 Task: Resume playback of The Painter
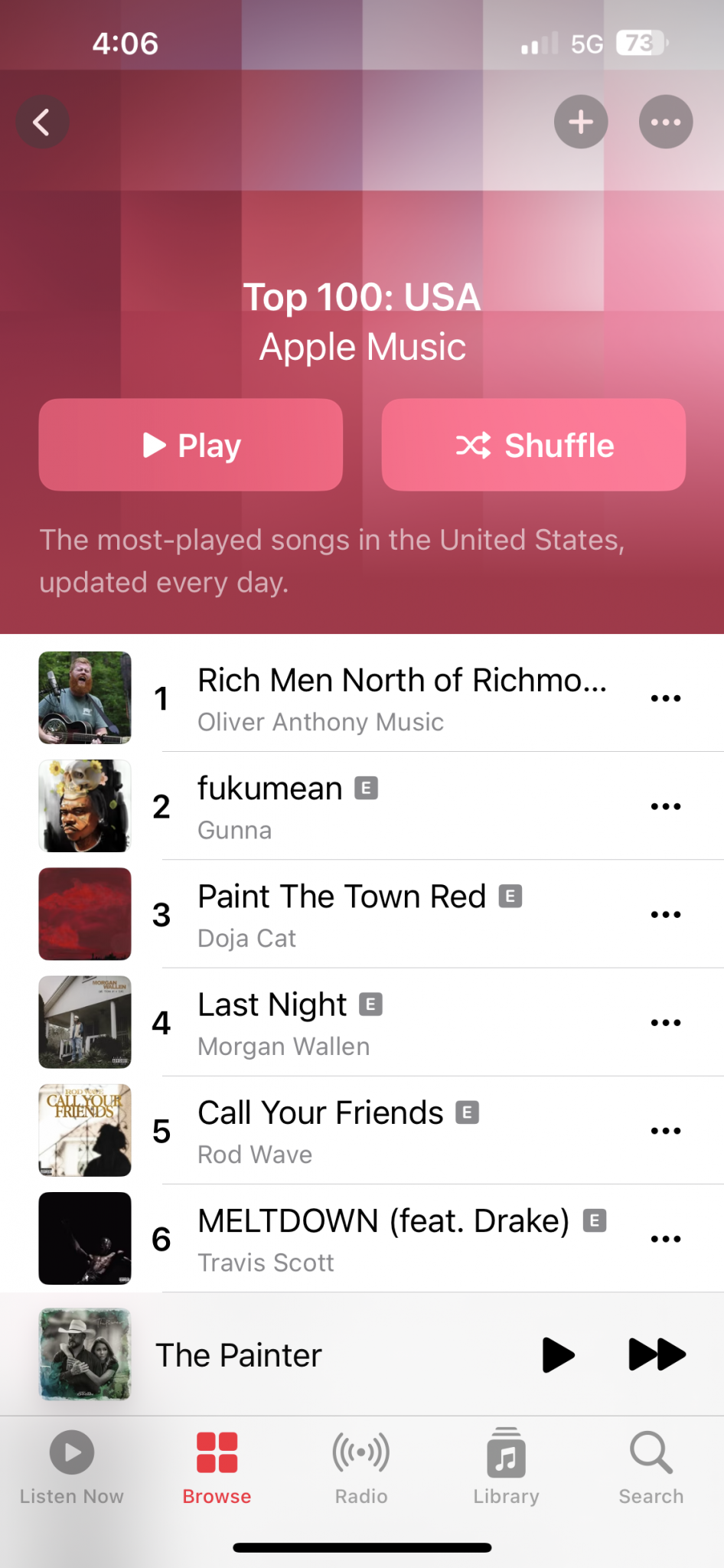pyautogui.click(x=558, y=1354)
